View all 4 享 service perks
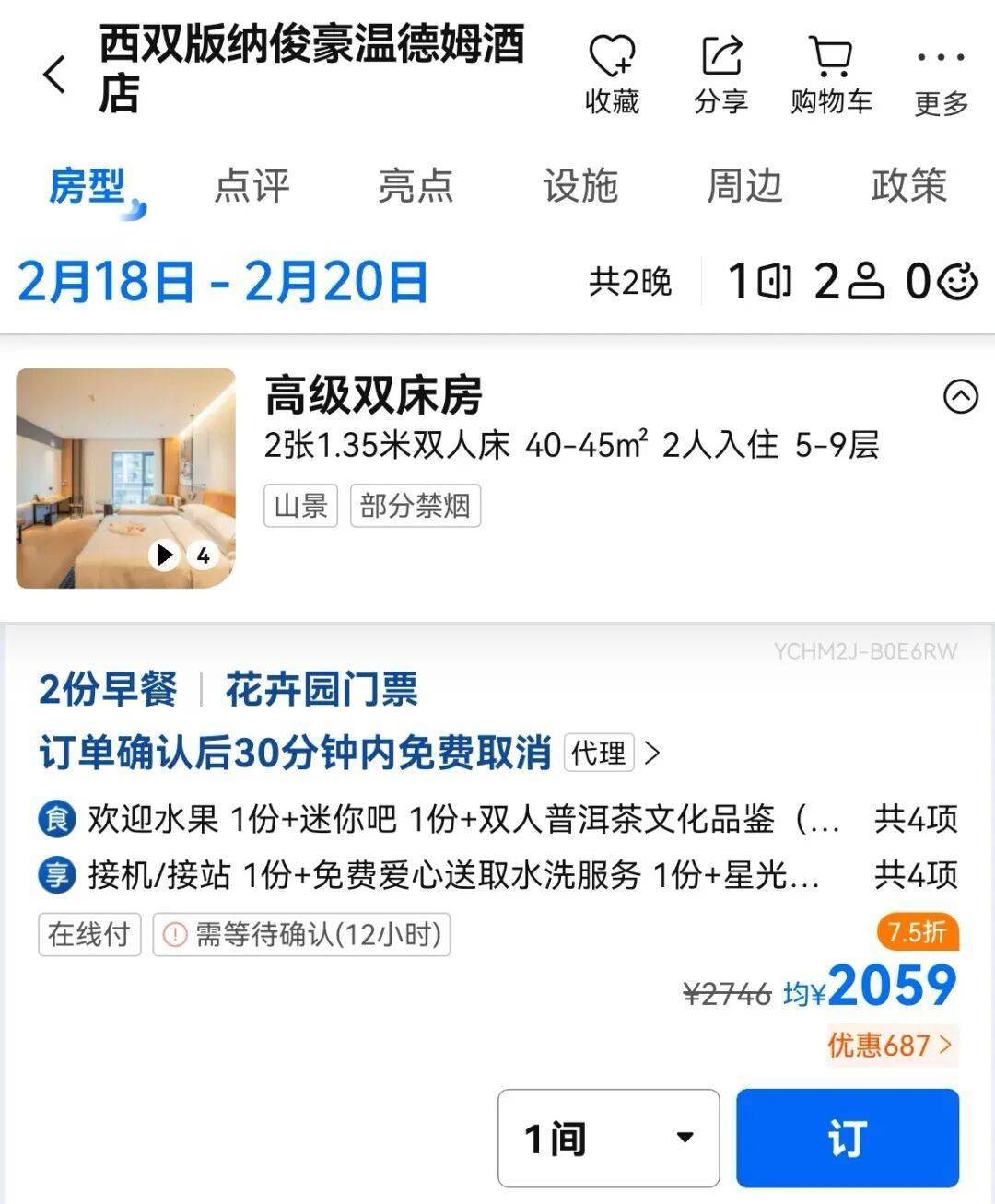The height and width of the screenshot is (1204, 995). 915,874
